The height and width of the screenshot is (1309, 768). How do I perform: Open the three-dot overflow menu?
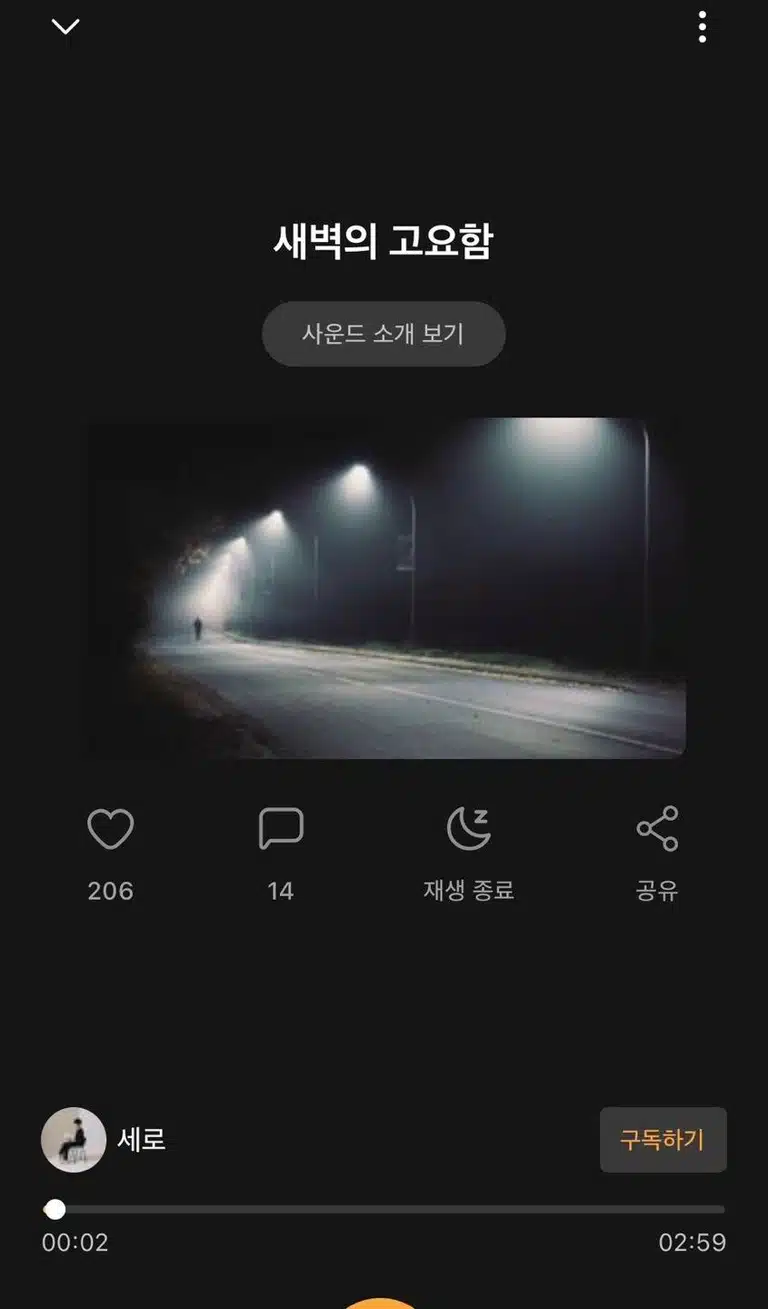[x=702, y=27]
